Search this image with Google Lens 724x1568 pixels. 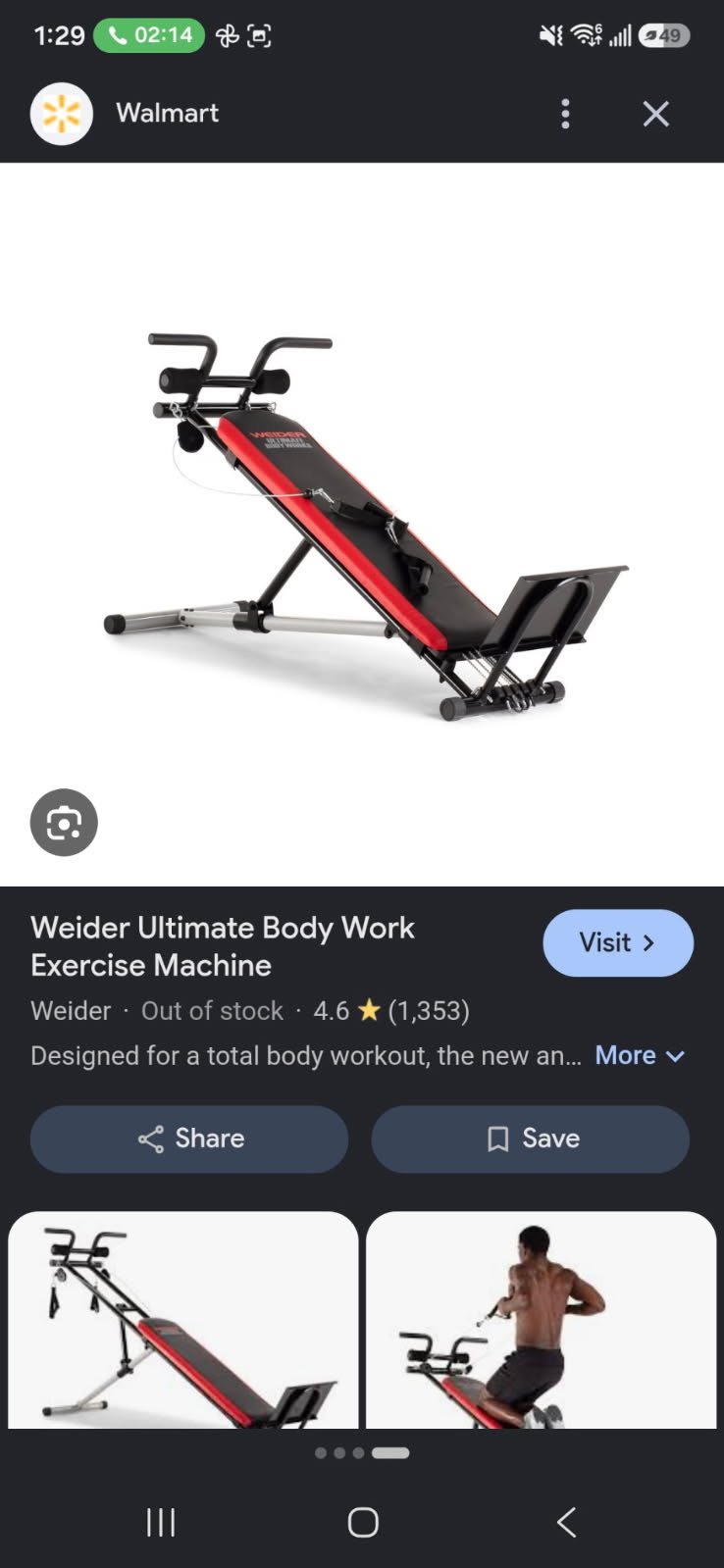[64, 822]
